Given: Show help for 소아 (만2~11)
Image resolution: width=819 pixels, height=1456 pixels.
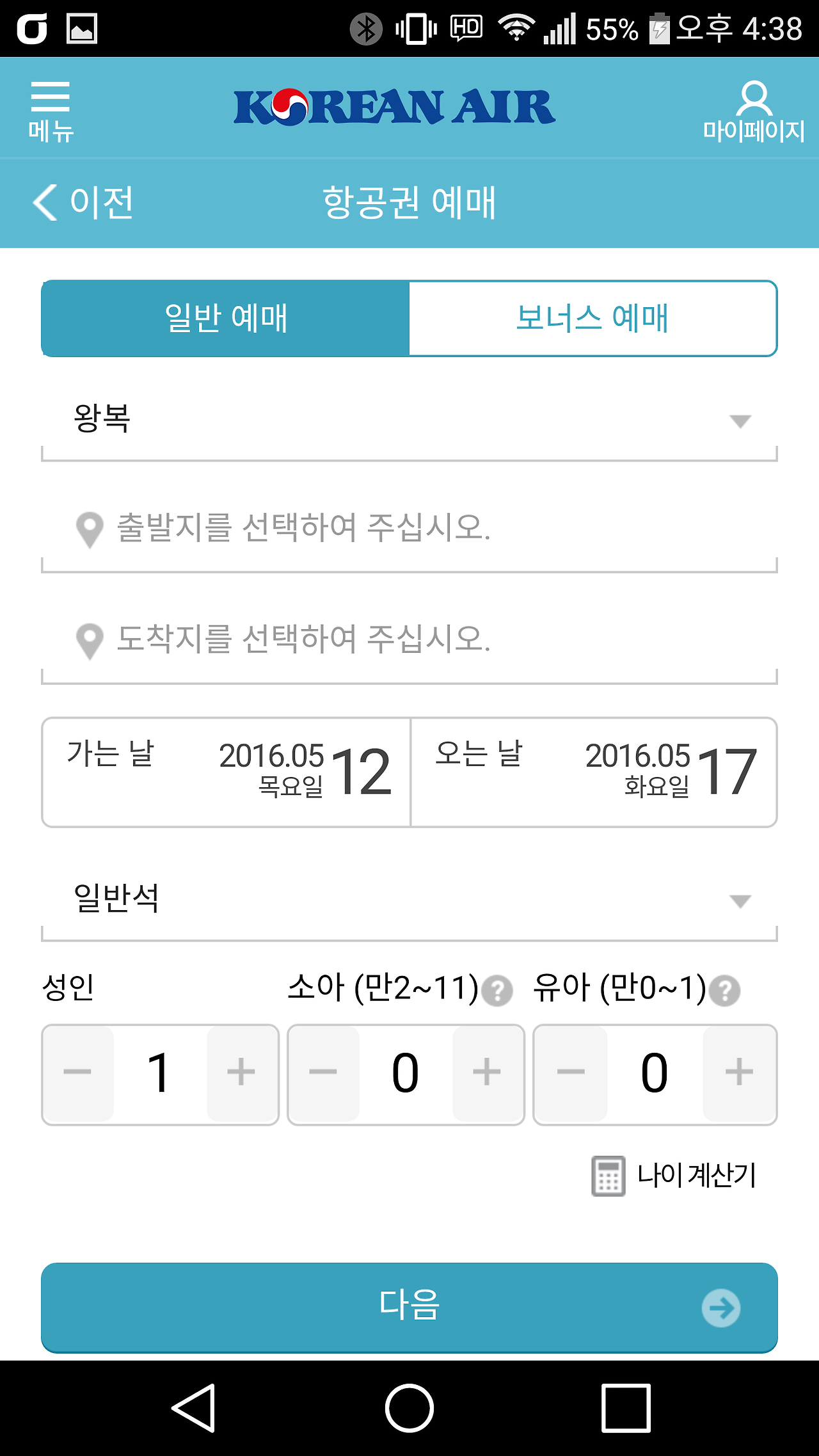Looking at the screenshot, I should (x=497, y=991).
